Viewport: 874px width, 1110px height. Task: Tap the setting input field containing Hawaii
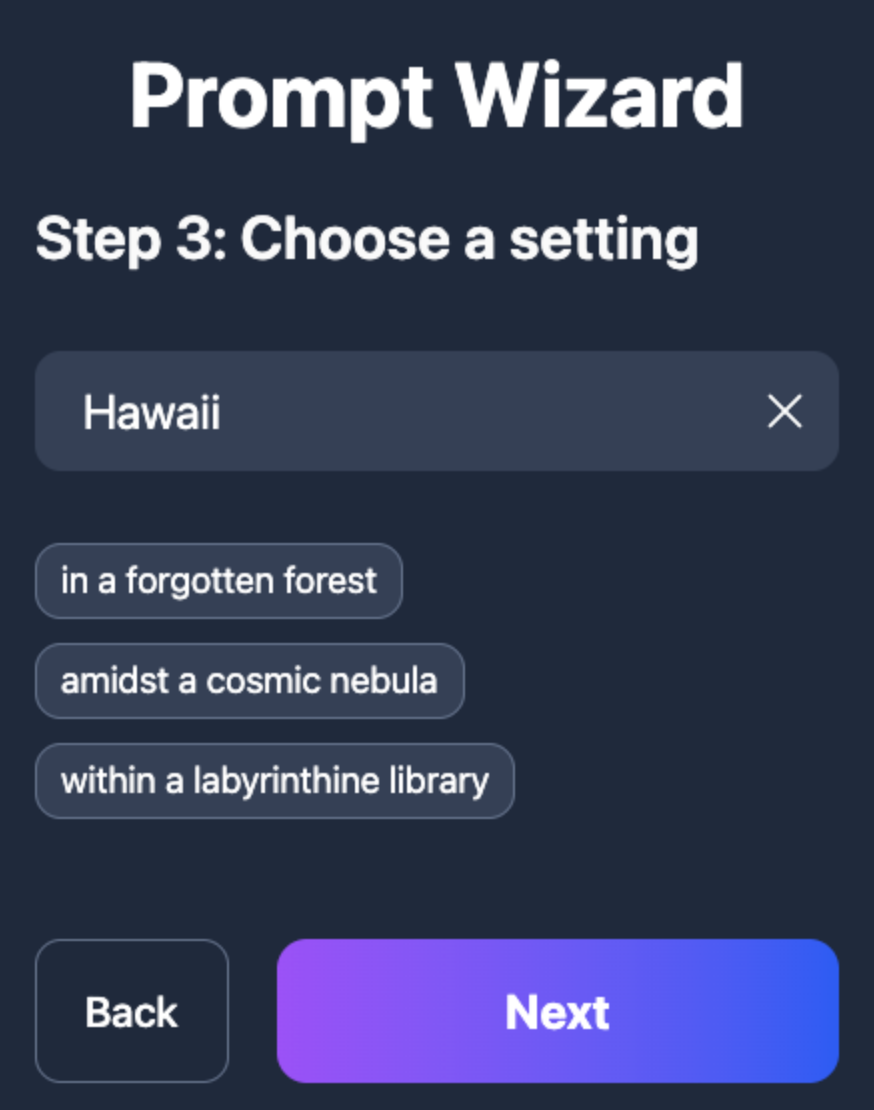coord(437,411)
